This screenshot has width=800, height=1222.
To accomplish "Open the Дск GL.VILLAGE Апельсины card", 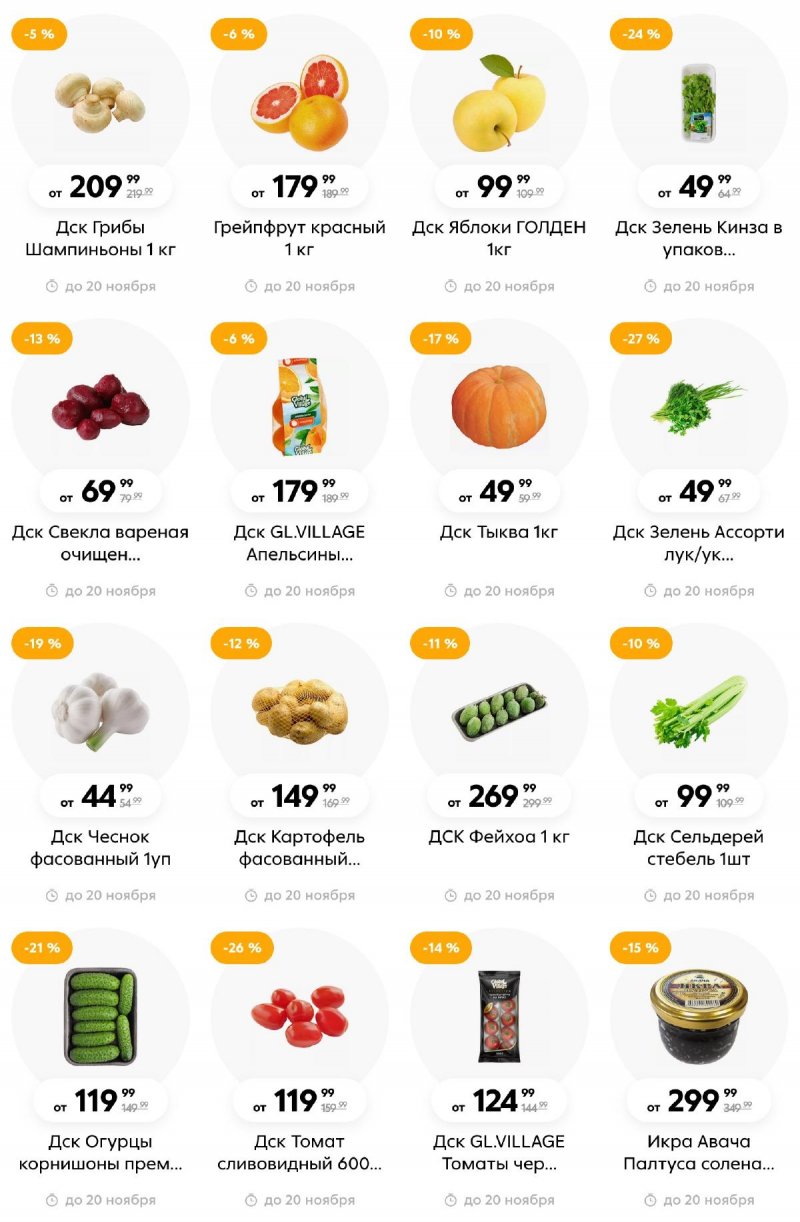I will coord(299,405).
